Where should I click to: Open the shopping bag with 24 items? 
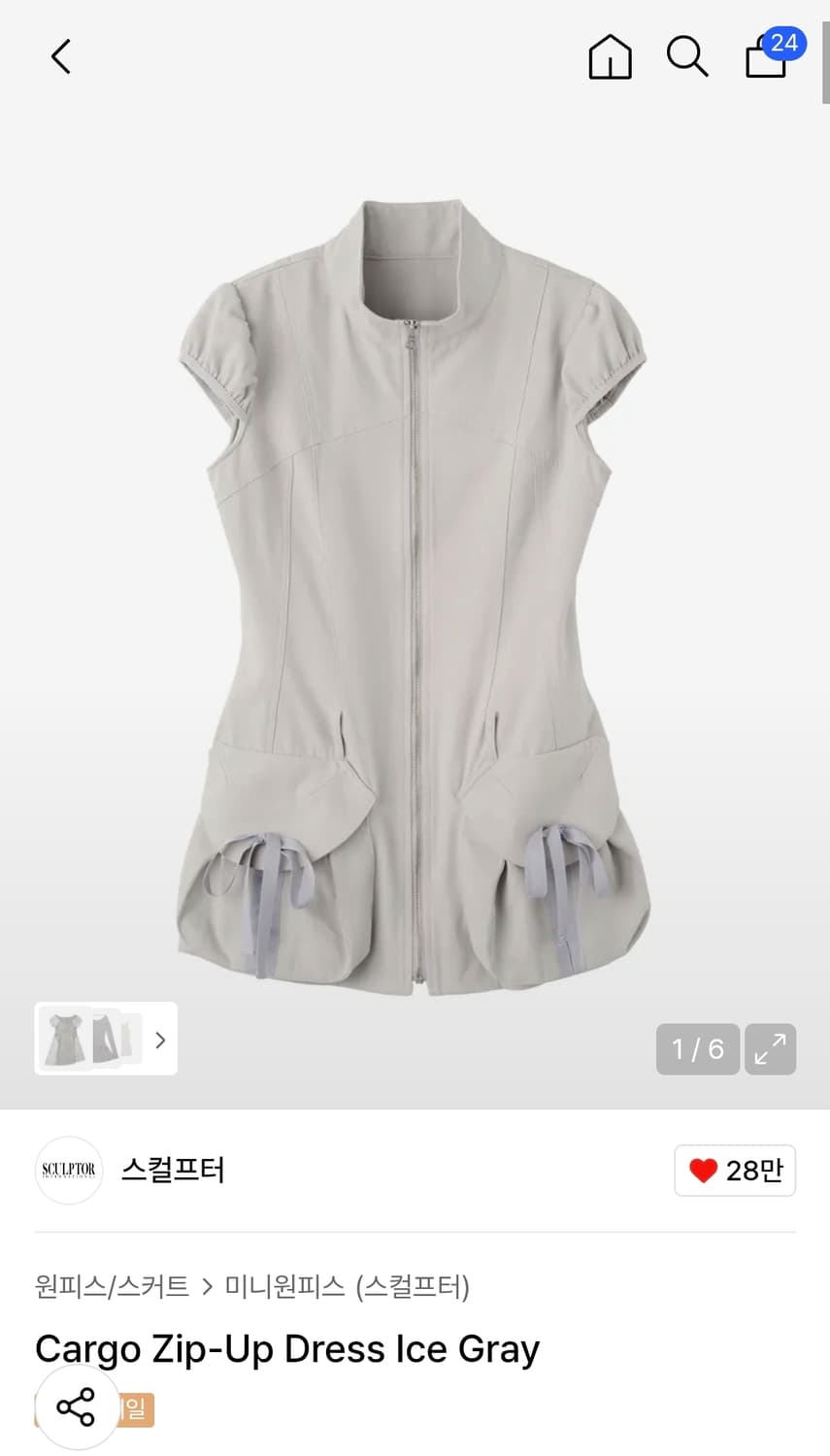coord(767,56)
